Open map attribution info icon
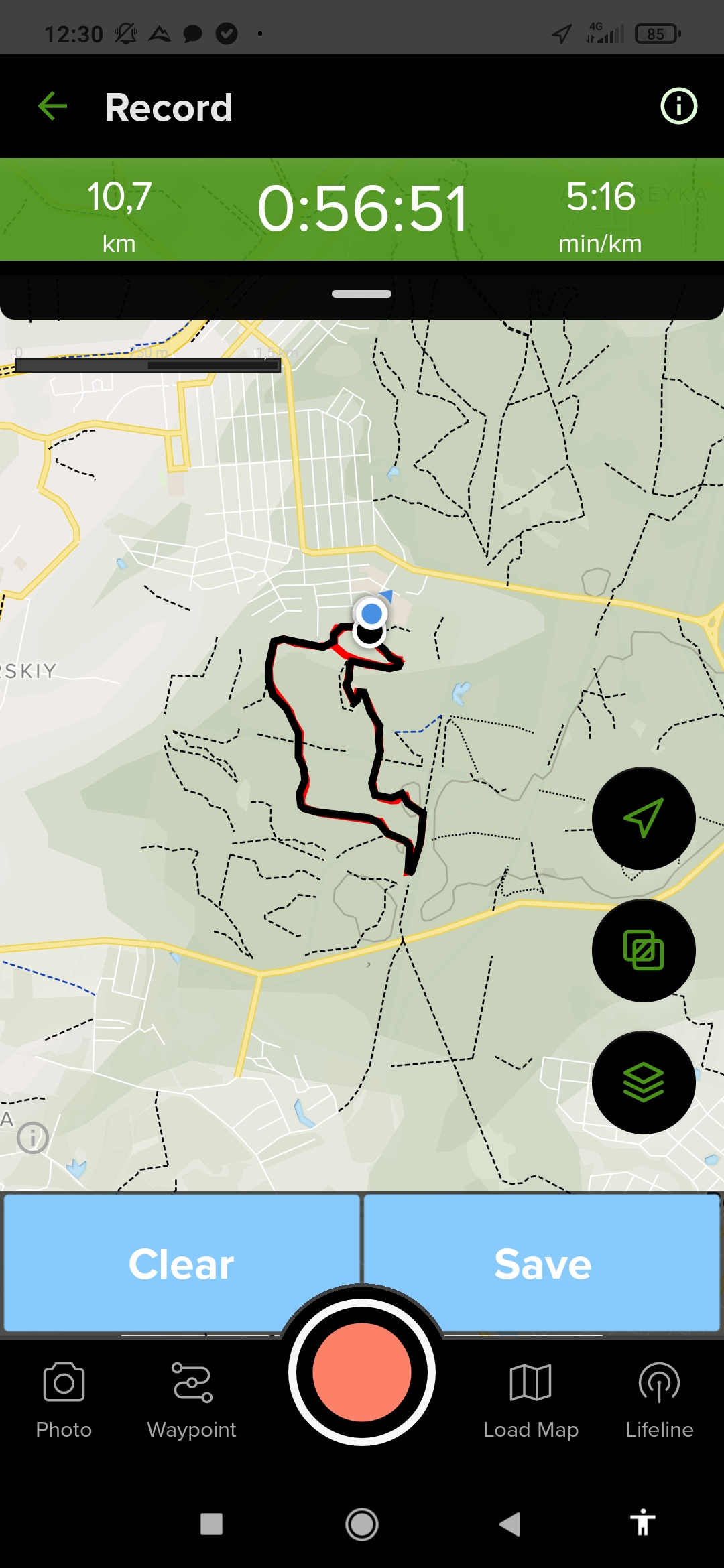 [x=32, y=1138]
